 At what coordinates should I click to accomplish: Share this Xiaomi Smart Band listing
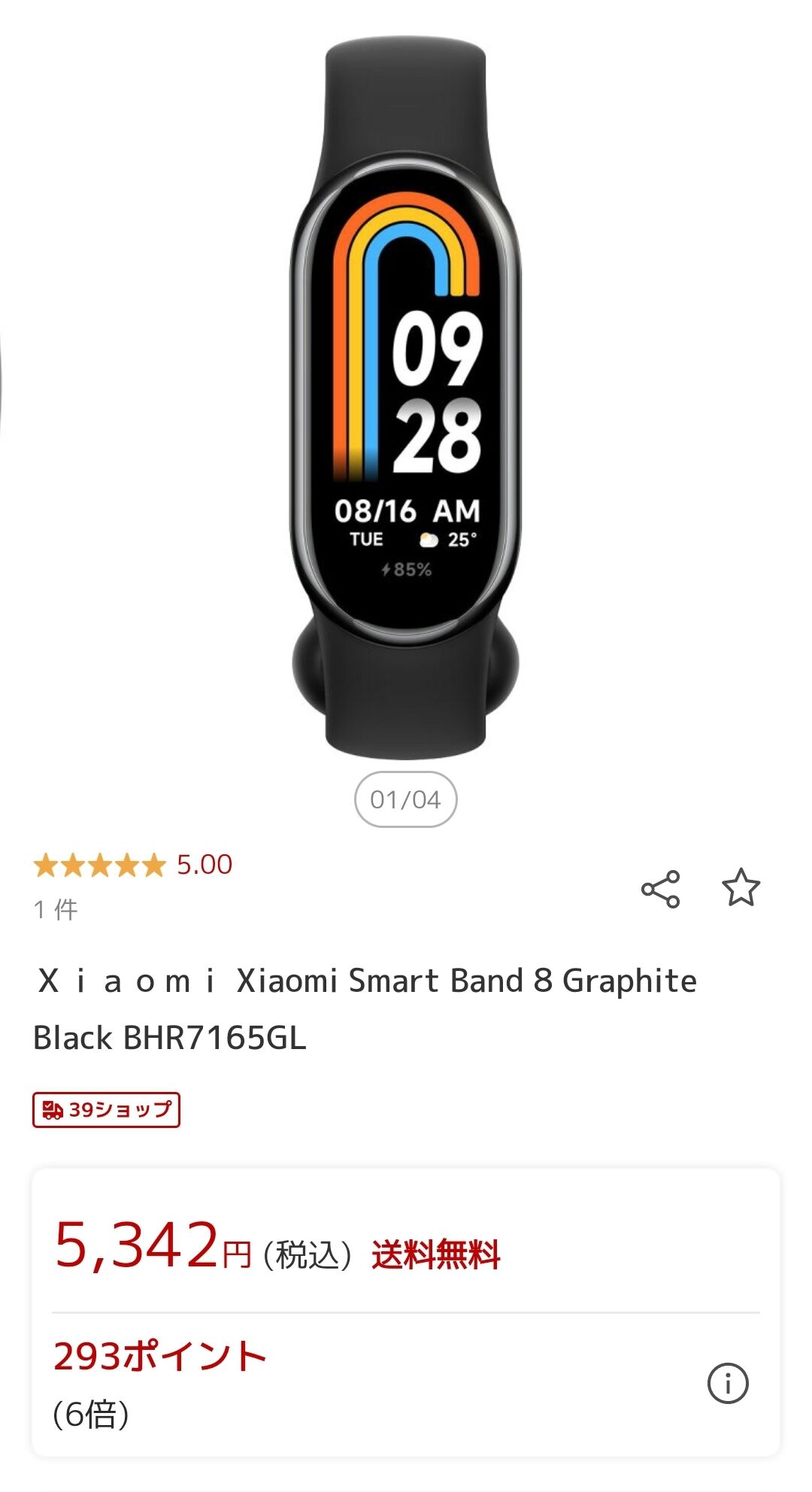coord(660,889)
